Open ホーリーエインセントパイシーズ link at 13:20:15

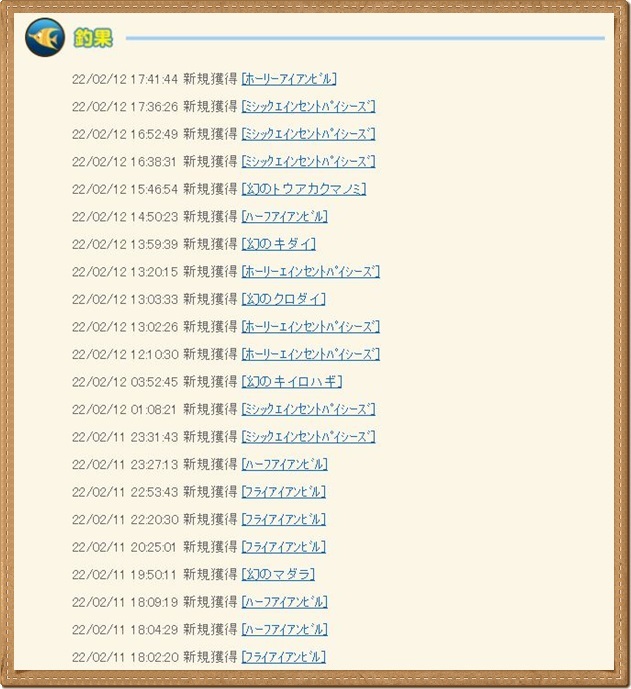click(310, 271)
